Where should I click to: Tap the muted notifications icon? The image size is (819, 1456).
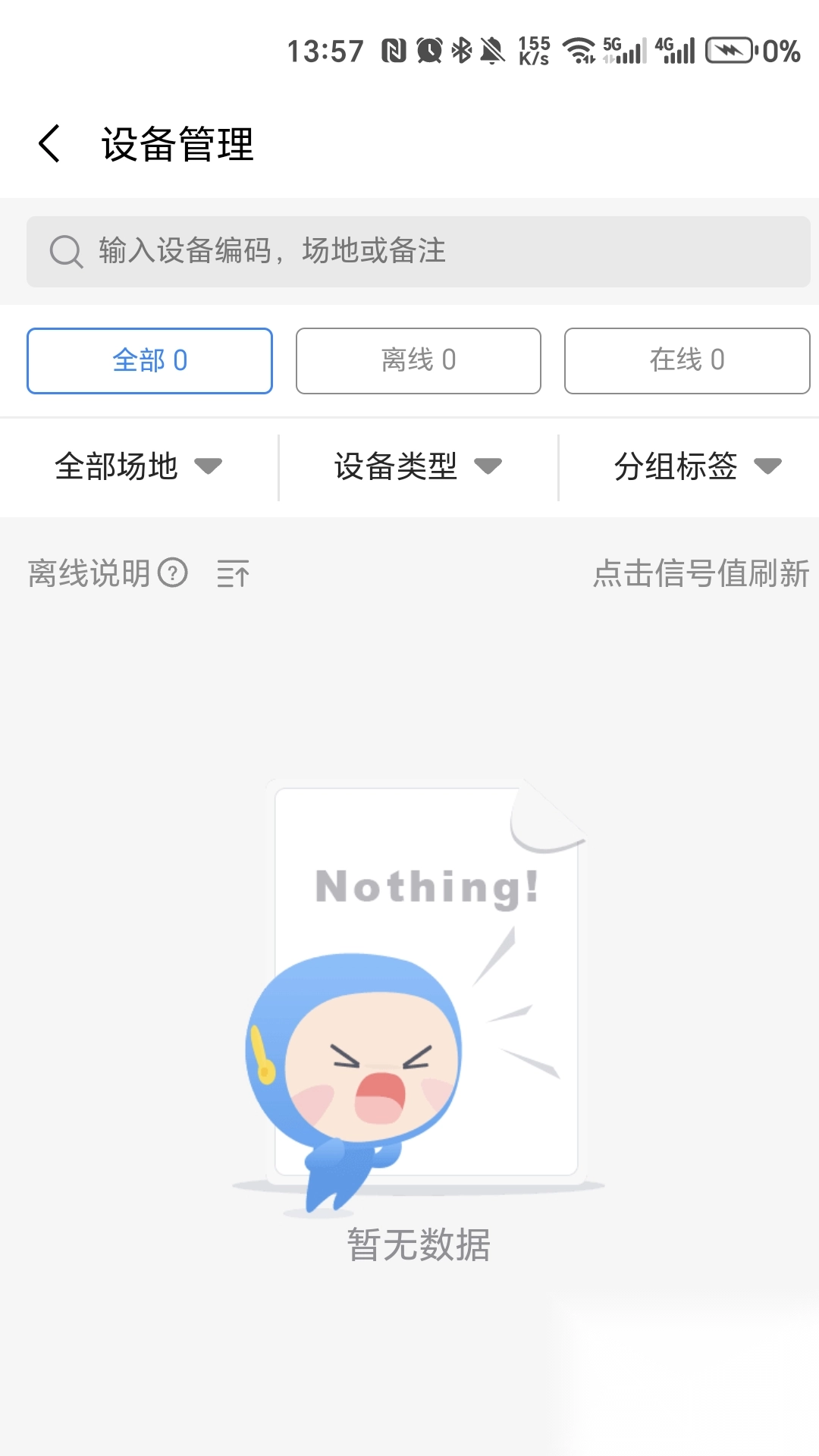494,51
